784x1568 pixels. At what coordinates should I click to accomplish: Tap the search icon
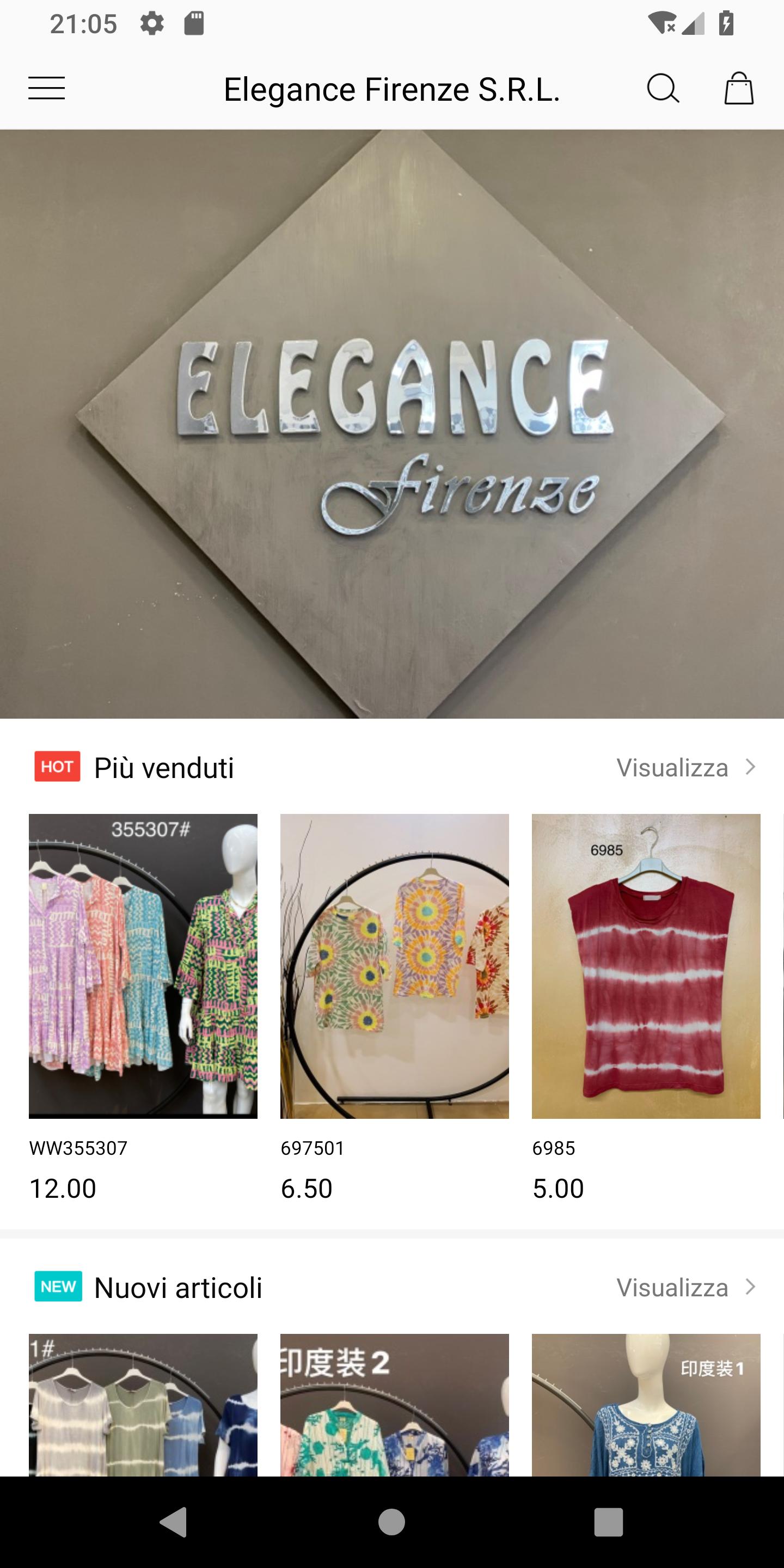(663, 89)
